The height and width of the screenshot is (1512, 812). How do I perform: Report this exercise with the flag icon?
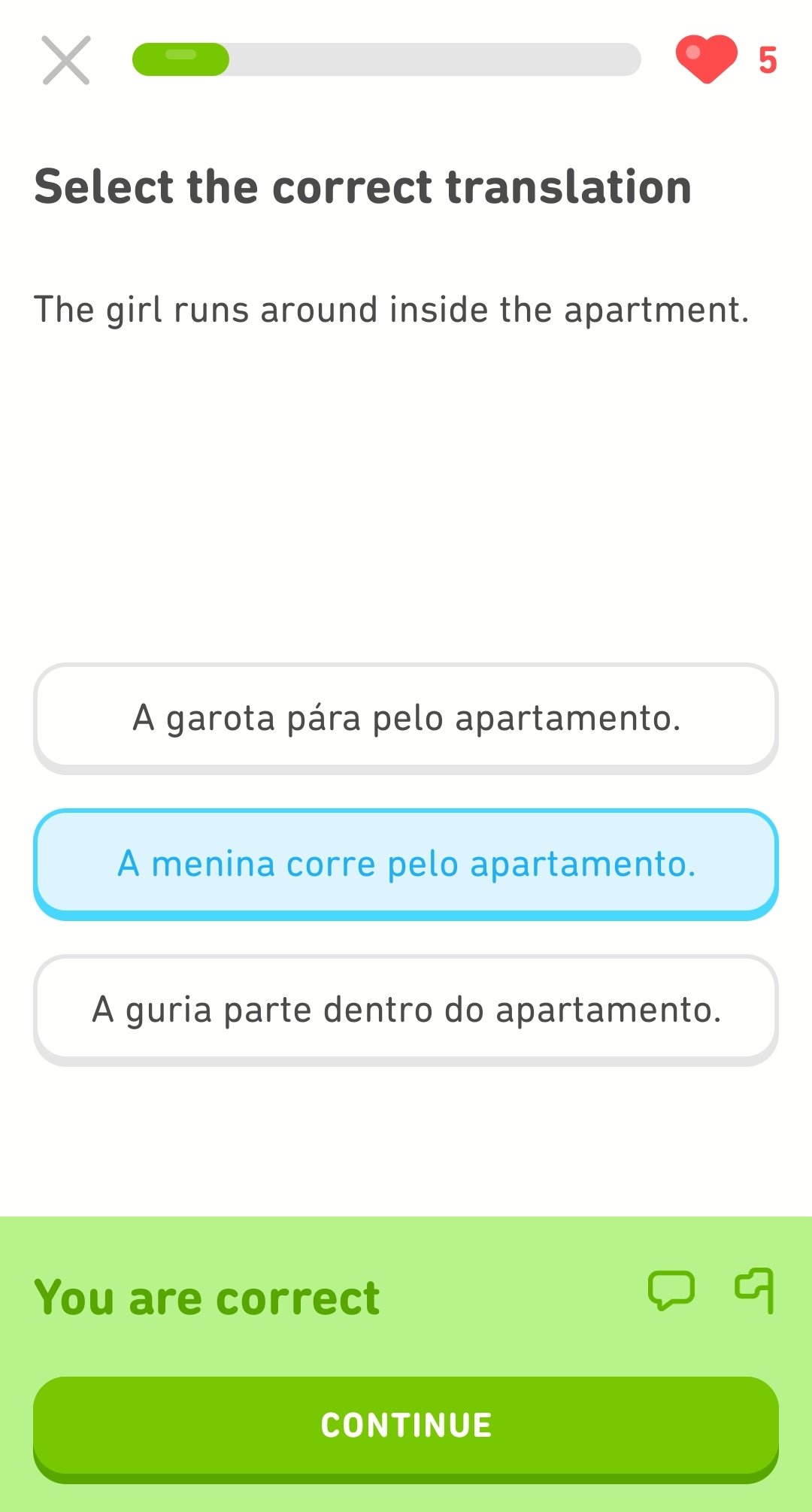pyautogui.click(x=755, y=1290)
